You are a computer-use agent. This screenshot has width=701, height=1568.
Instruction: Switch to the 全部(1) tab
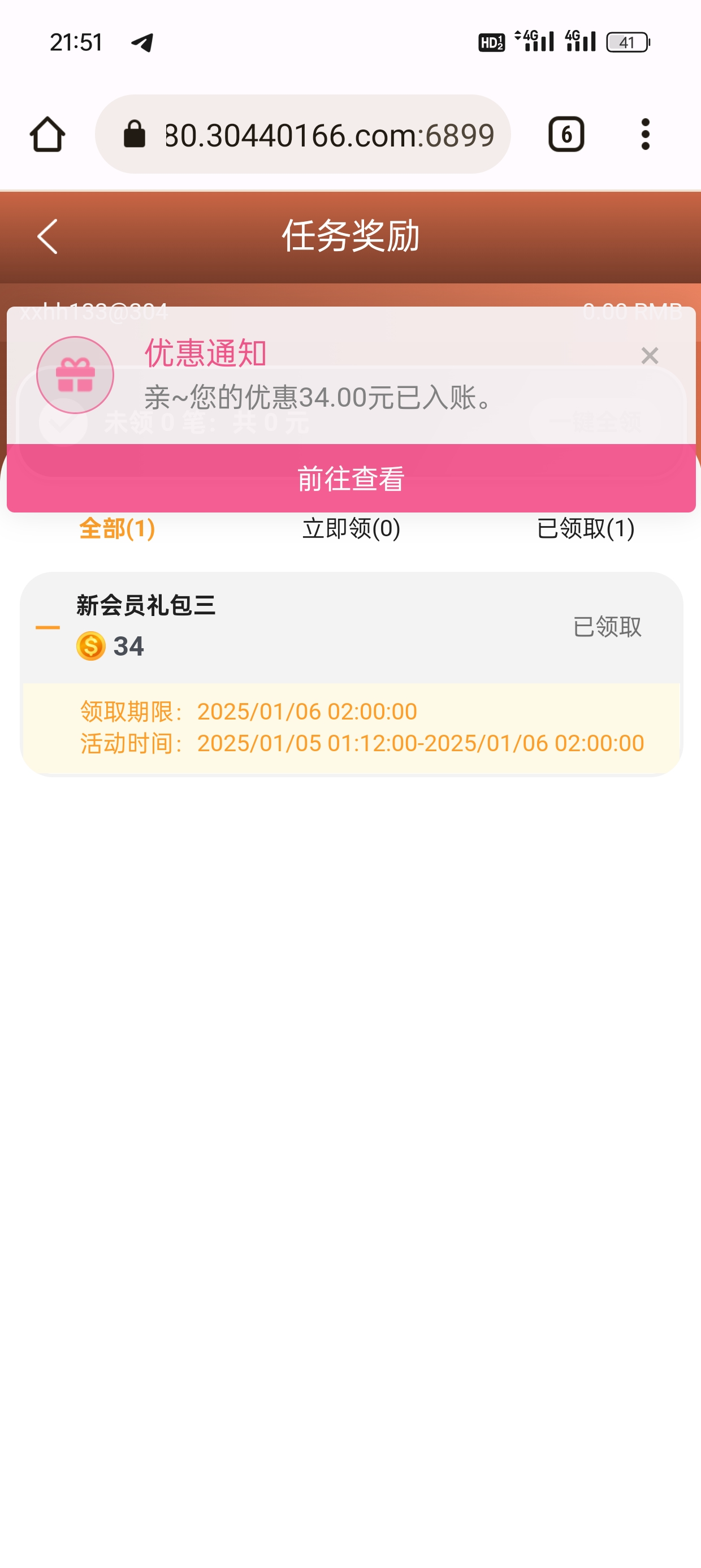coord(117,528)
